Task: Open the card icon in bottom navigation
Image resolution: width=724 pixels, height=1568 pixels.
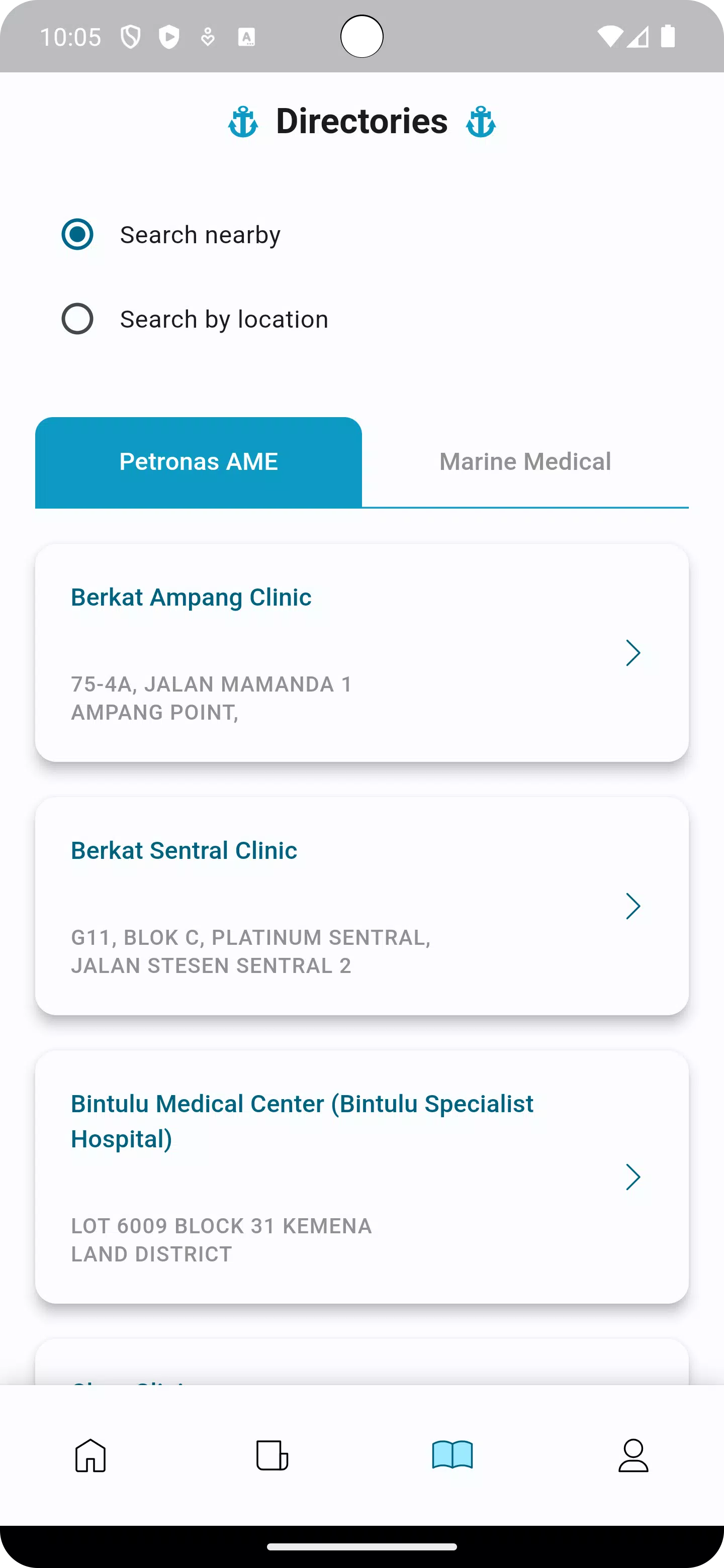Action: 271,1455
